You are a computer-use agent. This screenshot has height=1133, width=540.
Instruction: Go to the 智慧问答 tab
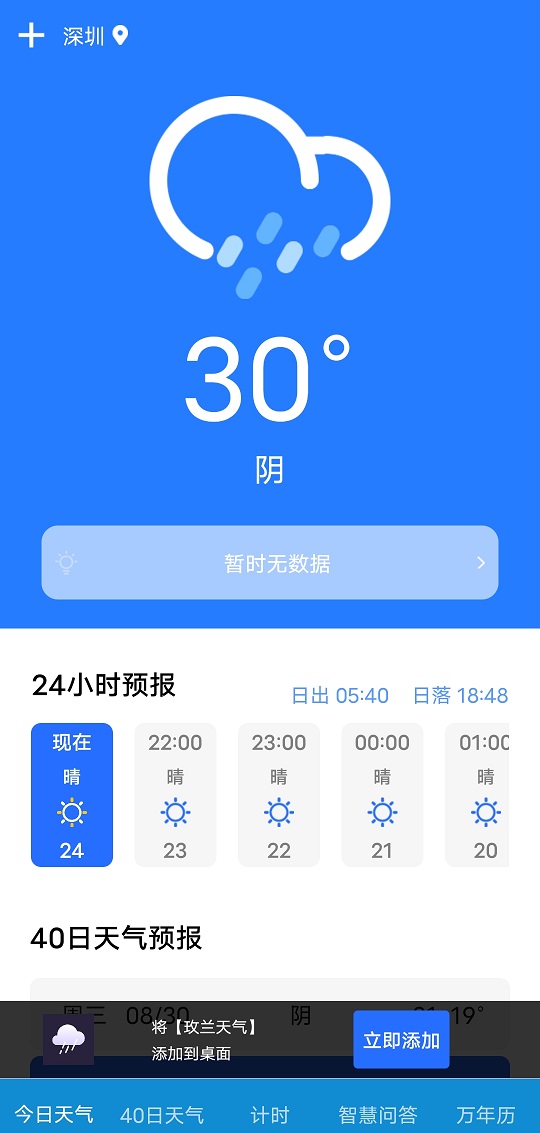tap(378, 1113)
